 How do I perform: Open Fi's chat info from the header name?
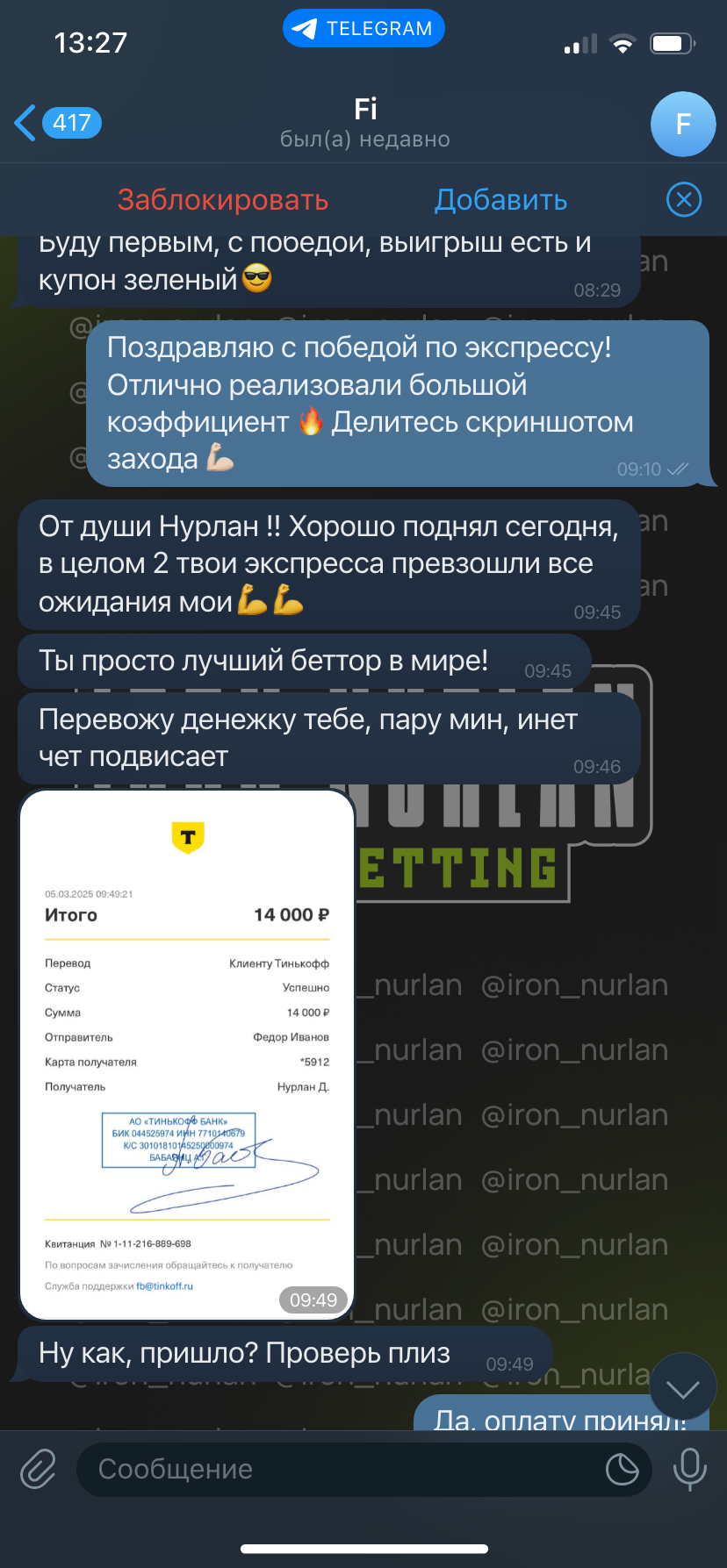click(x=365, y=110)
